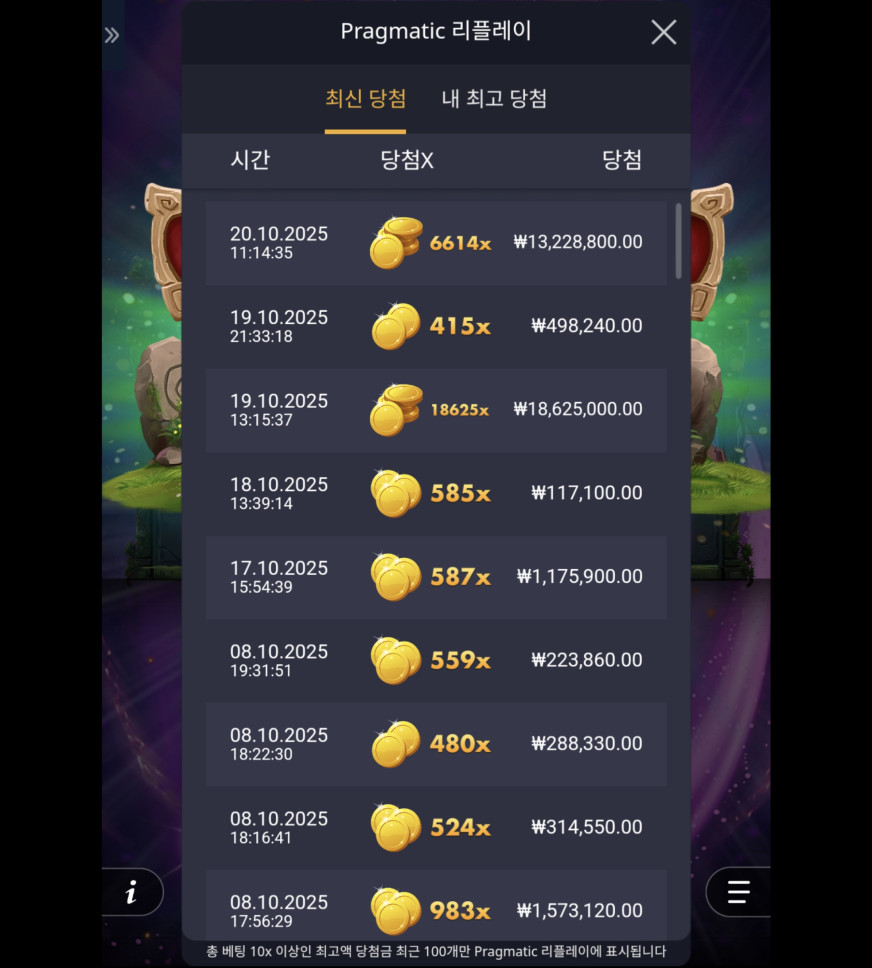Close the Pragmatic replay dialog
Viewport: 872px width, 968px height.
coord(664,32)
